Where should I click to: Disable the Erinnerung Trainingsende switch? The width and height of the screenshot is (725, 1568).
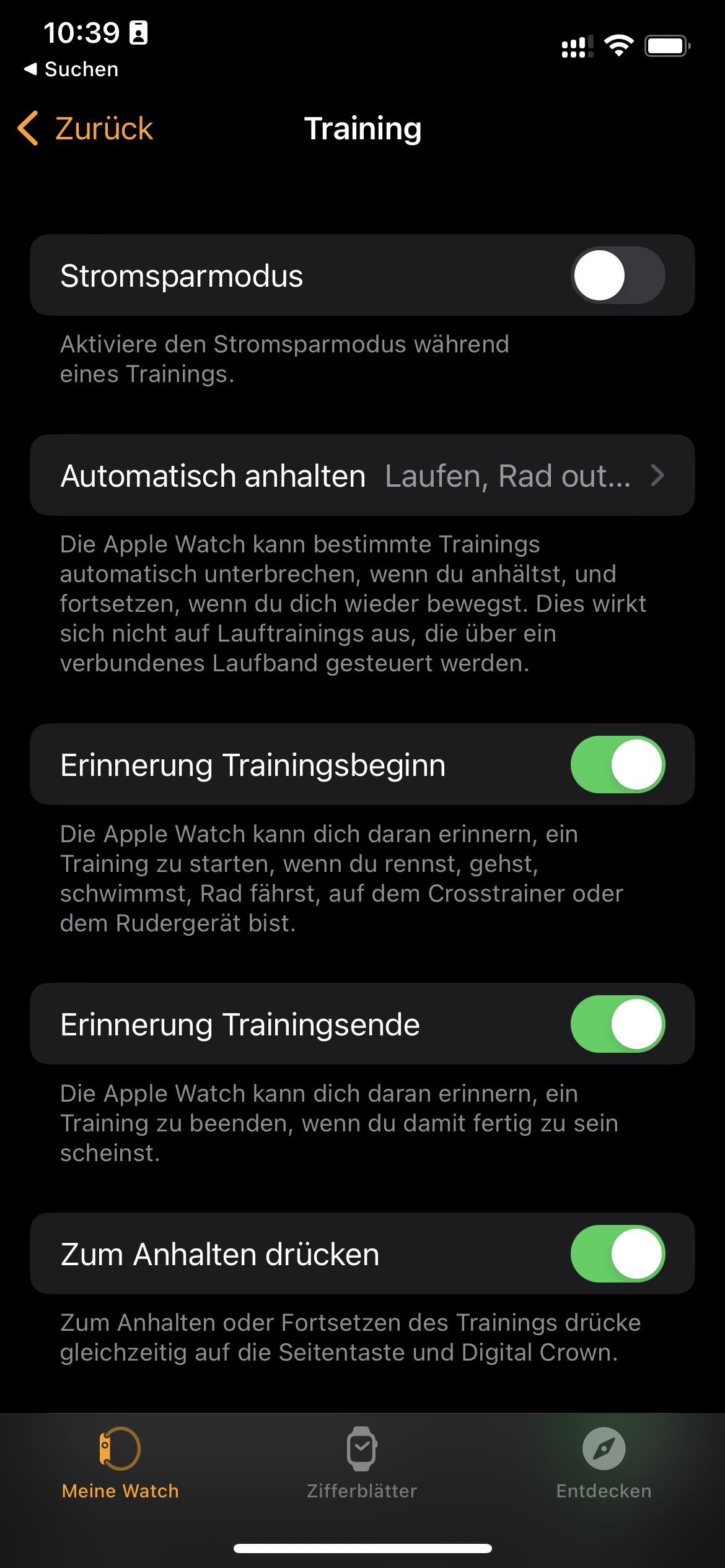point(618,1024)
